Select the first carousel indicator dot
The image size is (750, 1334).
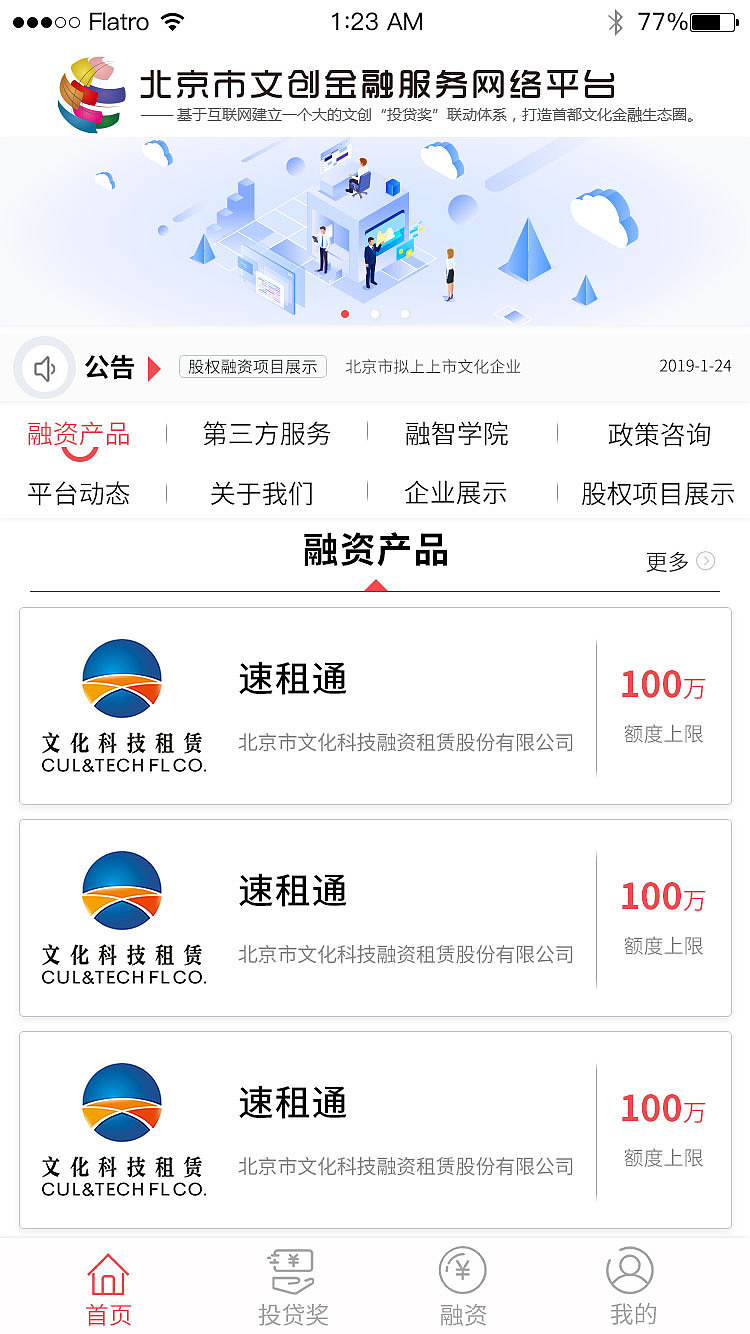point(345,313)
